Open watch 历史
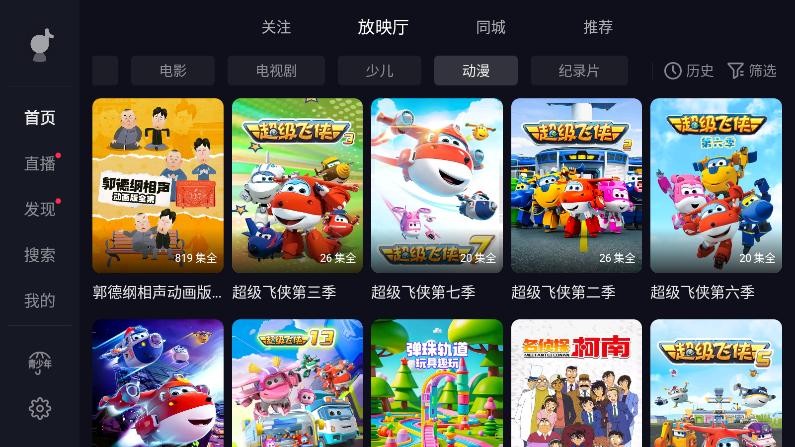Image resolution: width=795 pixels, height=447 pixels. coord(689,71)
